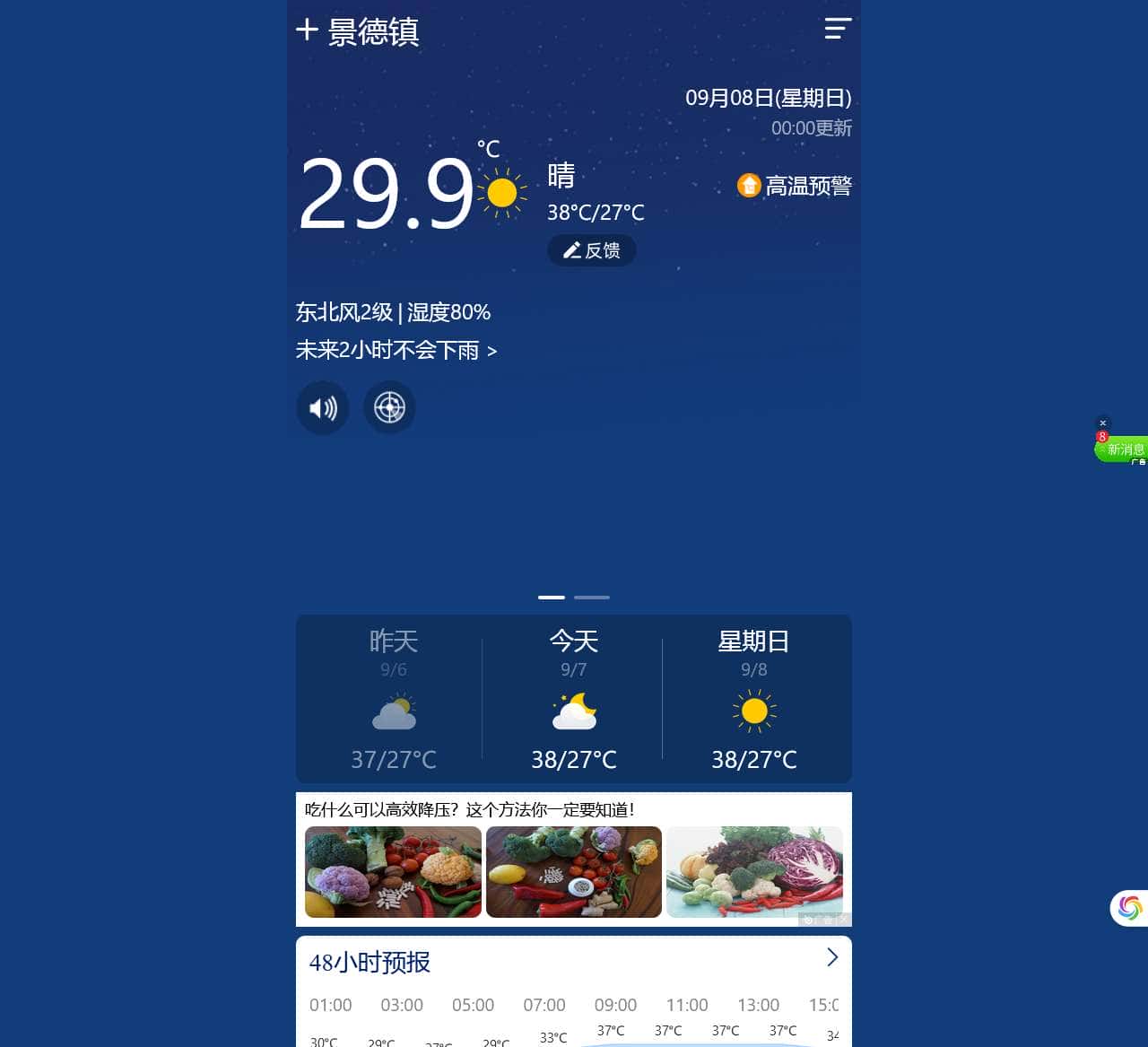The height and width of the screenshot is (1047, 1148).
Task: Tap the 反馈 feedback button
Action: click(x=592, y=250)
